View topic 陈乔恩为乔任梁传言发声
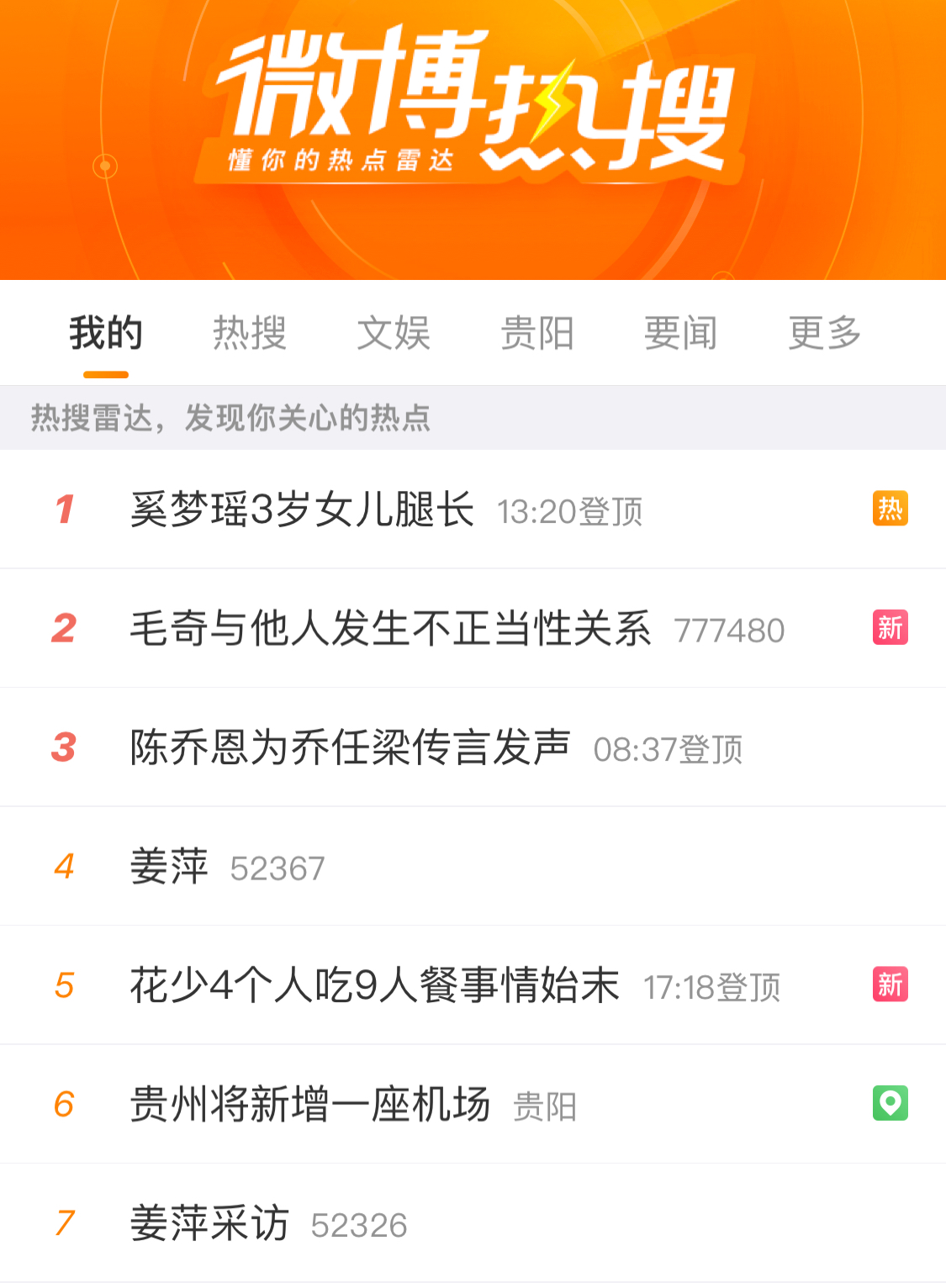Screen dimensions: 946x1288 473,747
